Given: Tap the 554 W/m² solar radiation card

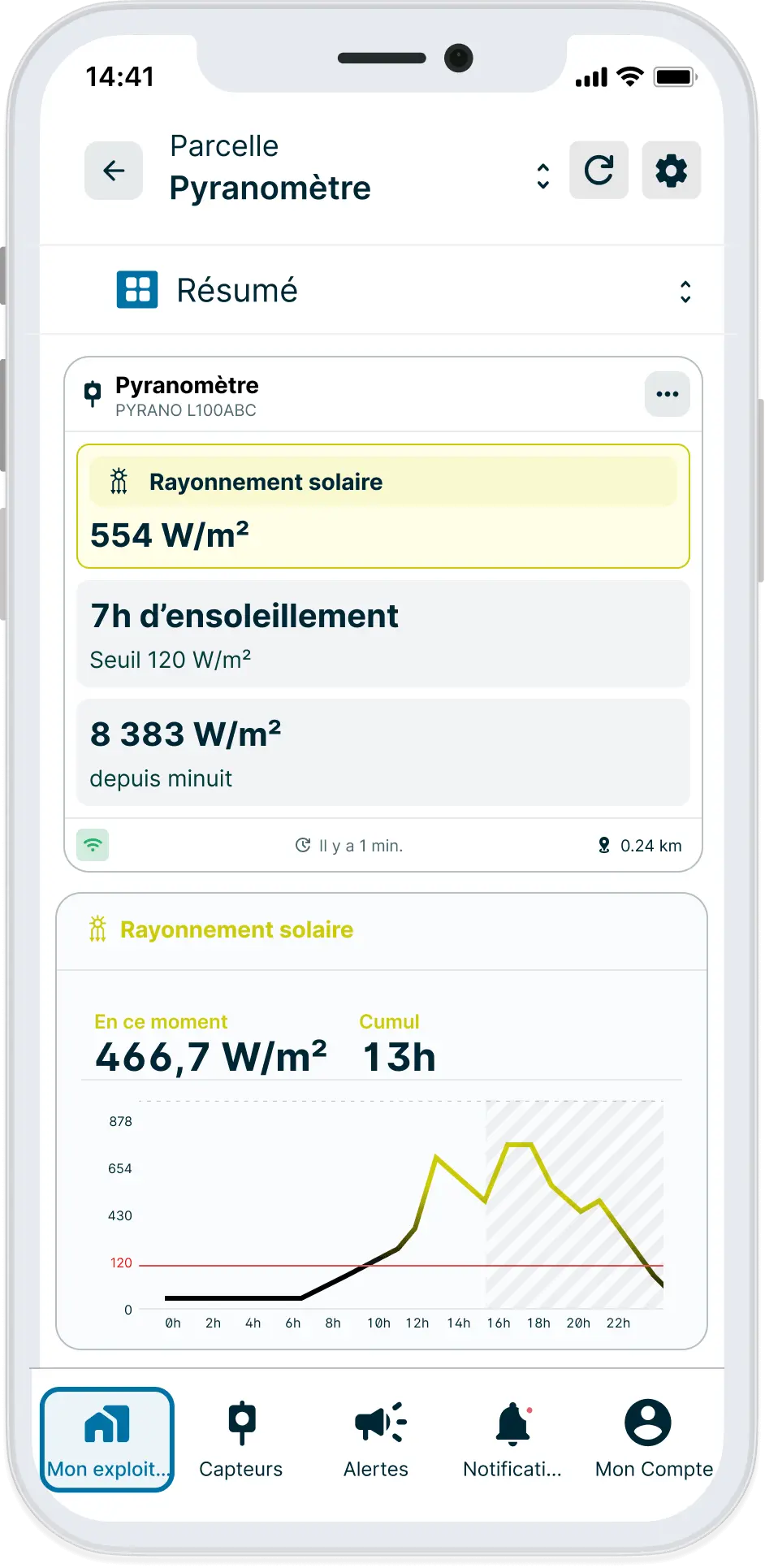Looking at the screenshot, I should (x=382, y=505).
